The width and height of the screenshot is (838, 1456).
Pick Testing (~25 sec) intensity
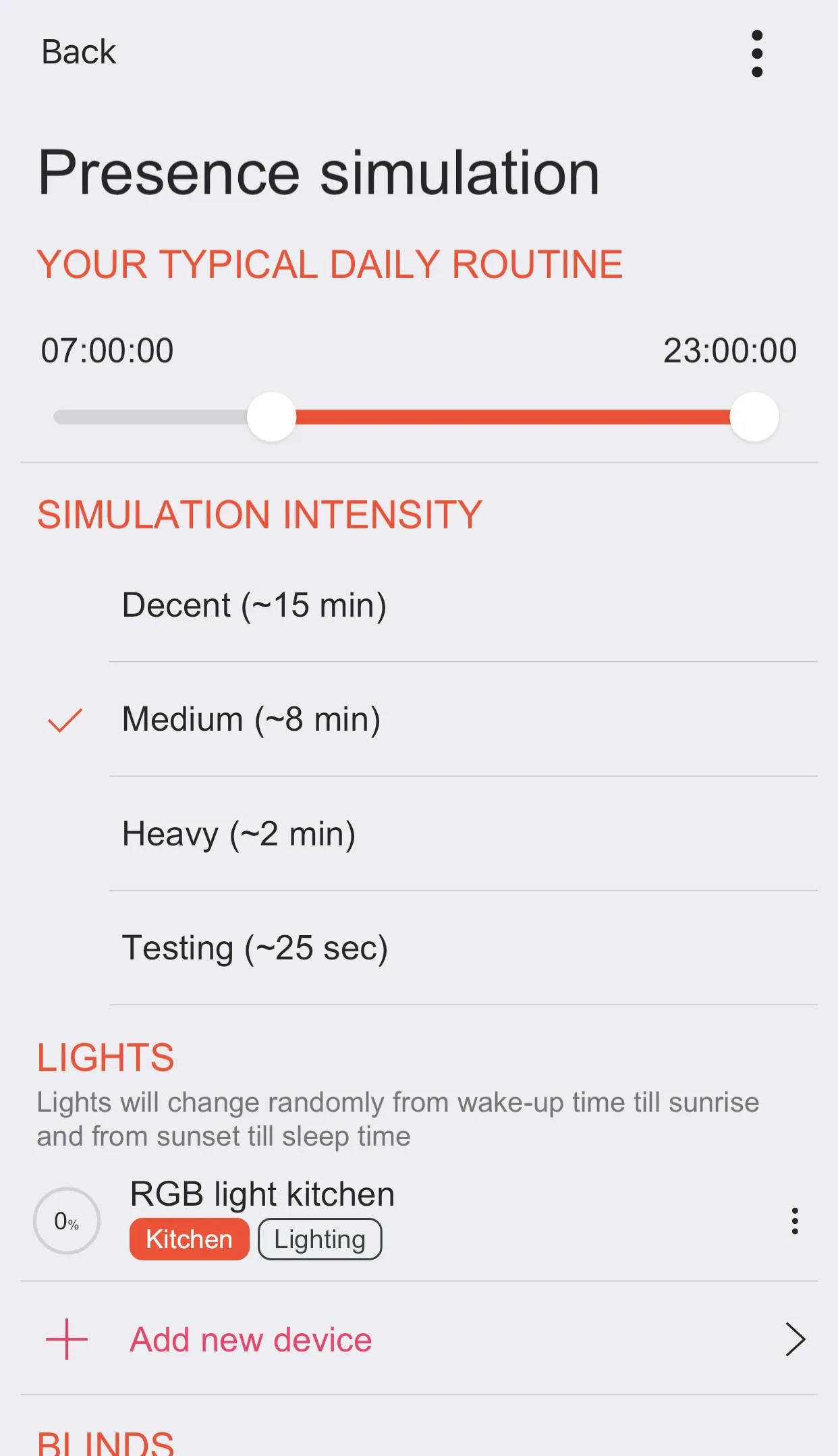254,948
